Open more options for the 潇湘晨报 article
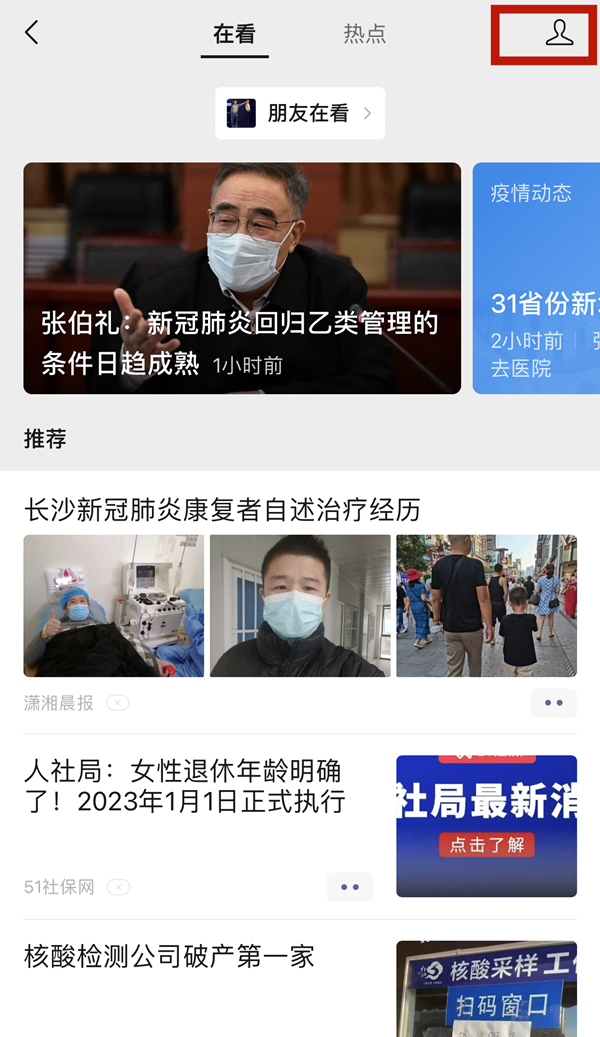 pos(553,703)
